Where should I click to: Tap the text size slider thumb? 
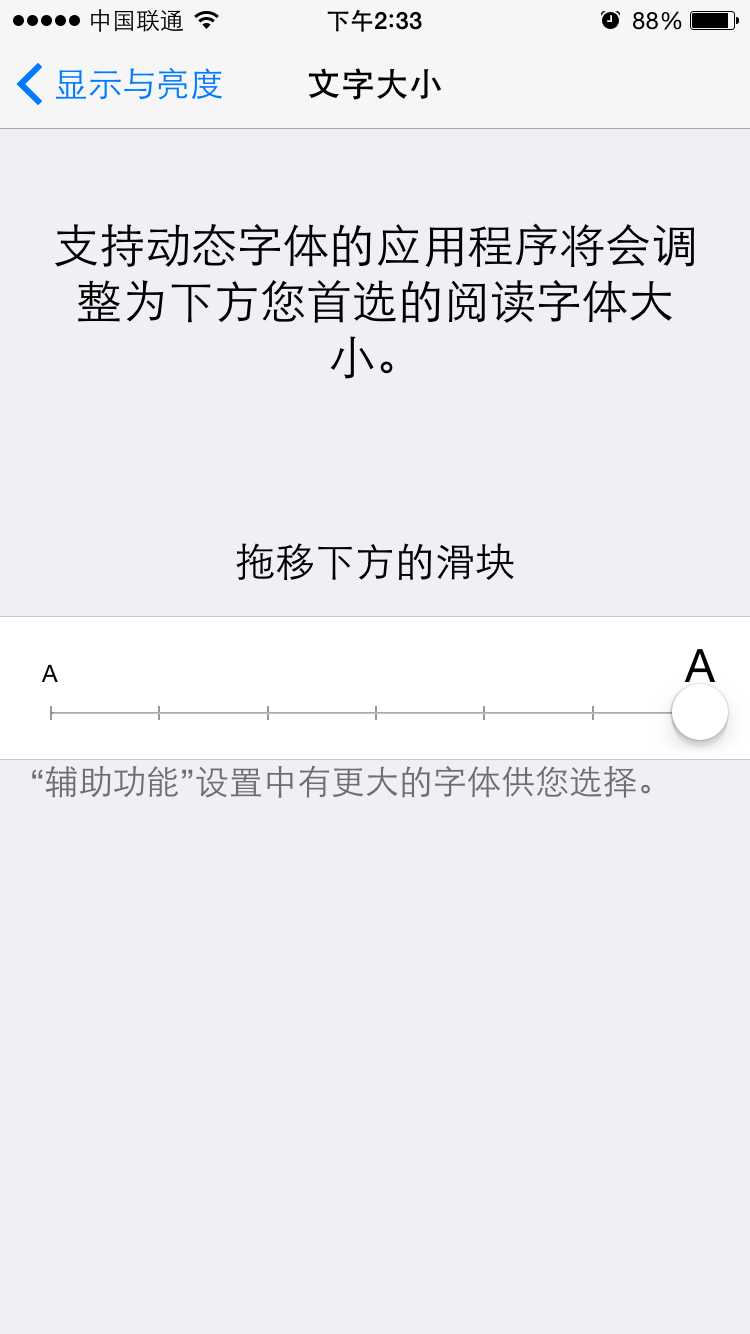pos(699,712)
